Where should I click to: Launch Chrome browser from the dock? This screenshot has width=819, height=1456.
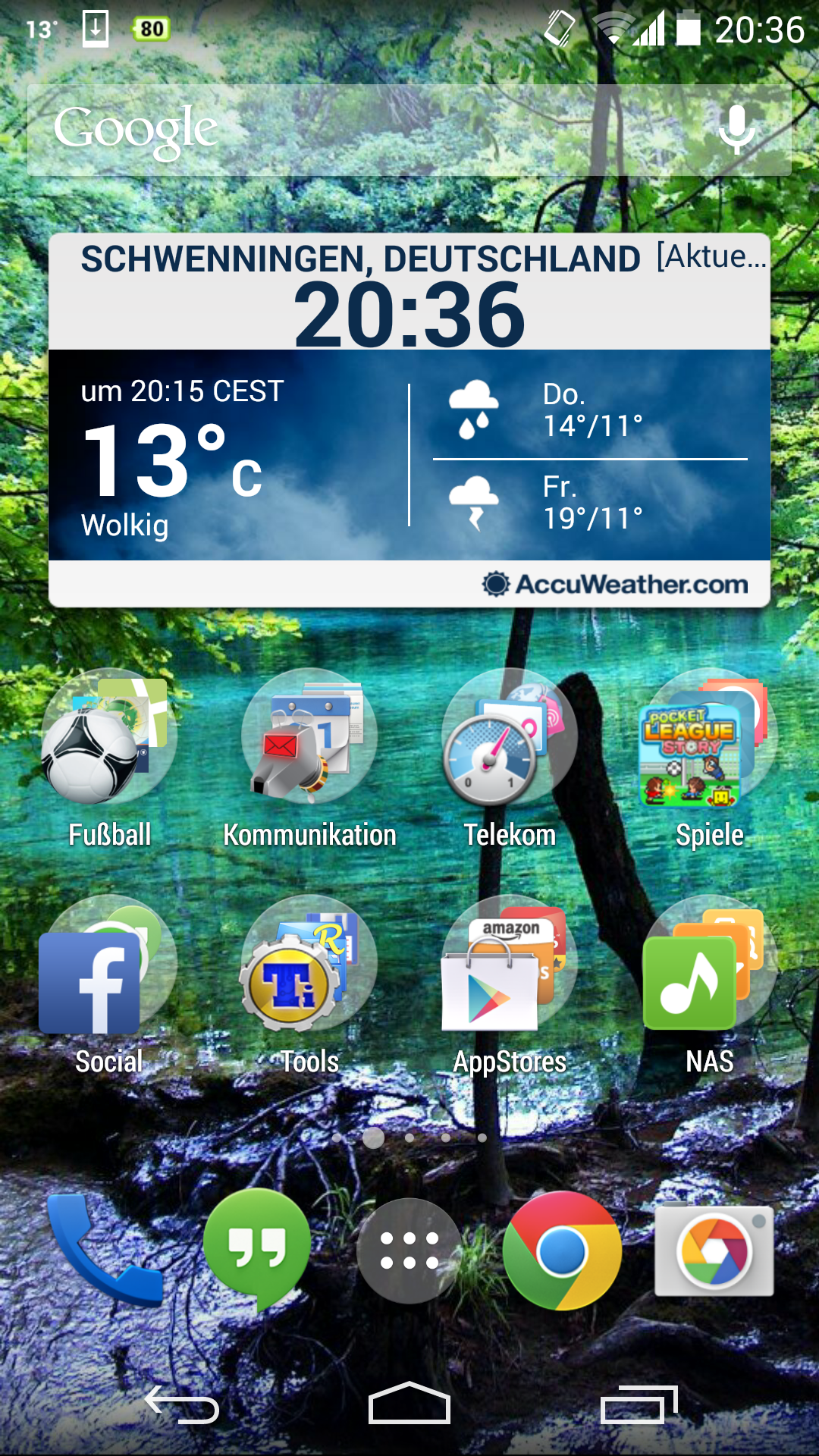(562, 1251)
